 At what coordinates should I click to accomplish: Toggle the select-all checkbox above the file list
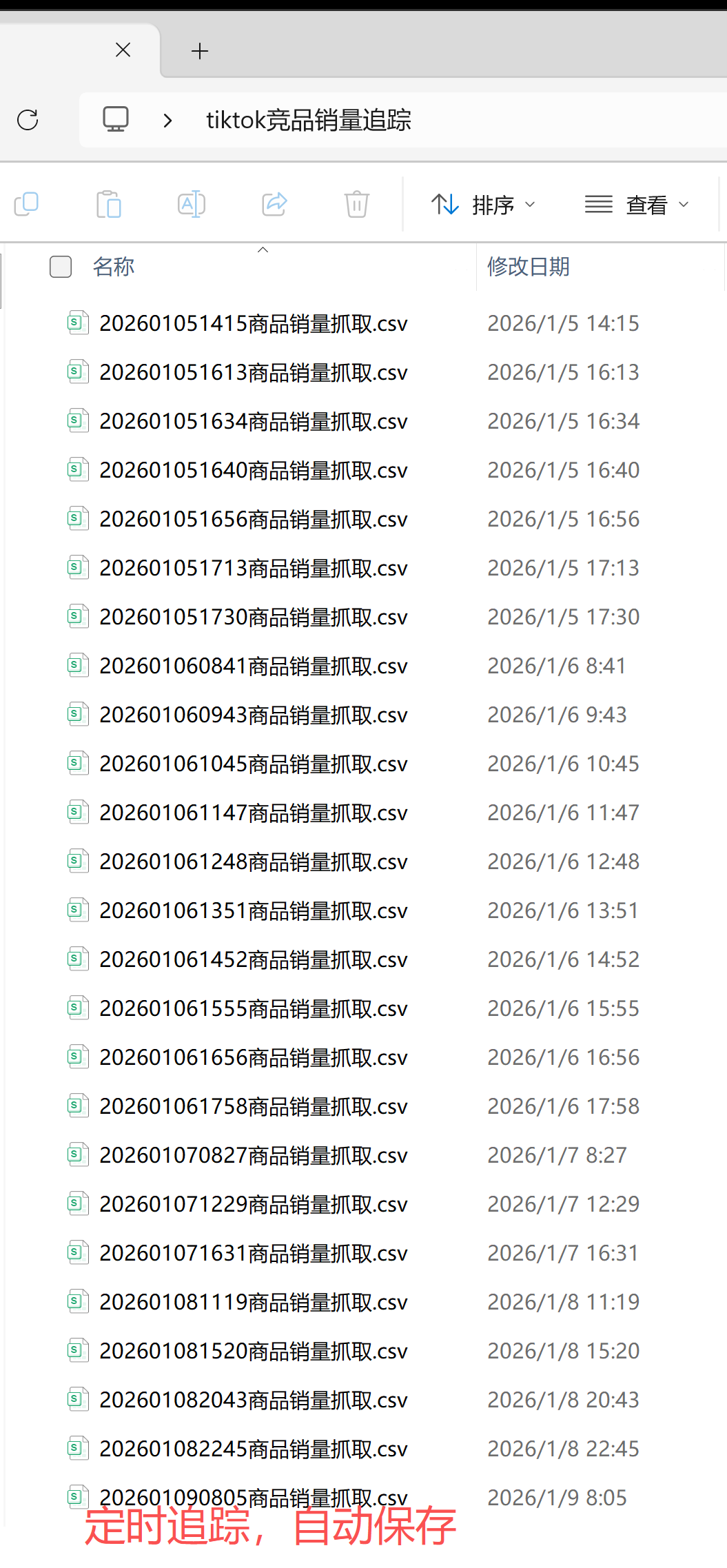pyautogui.click(x=60, y=266)
